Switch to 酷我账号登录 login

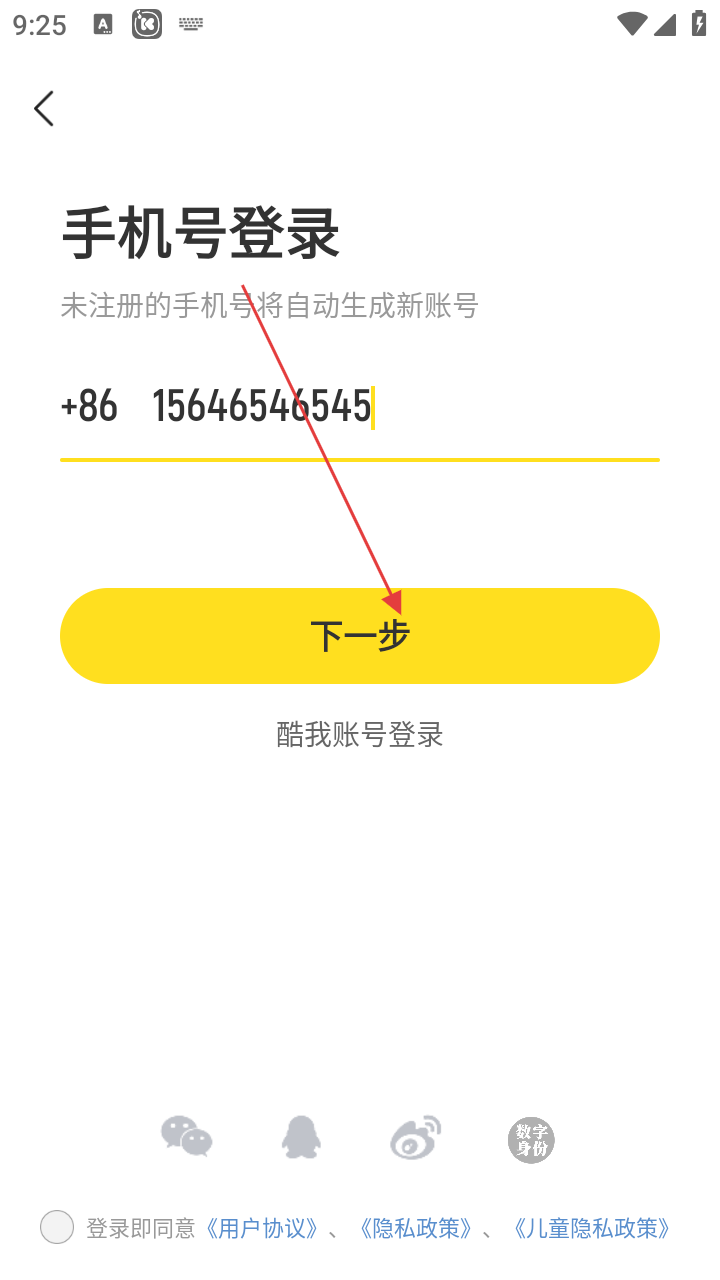pos(360,735)
